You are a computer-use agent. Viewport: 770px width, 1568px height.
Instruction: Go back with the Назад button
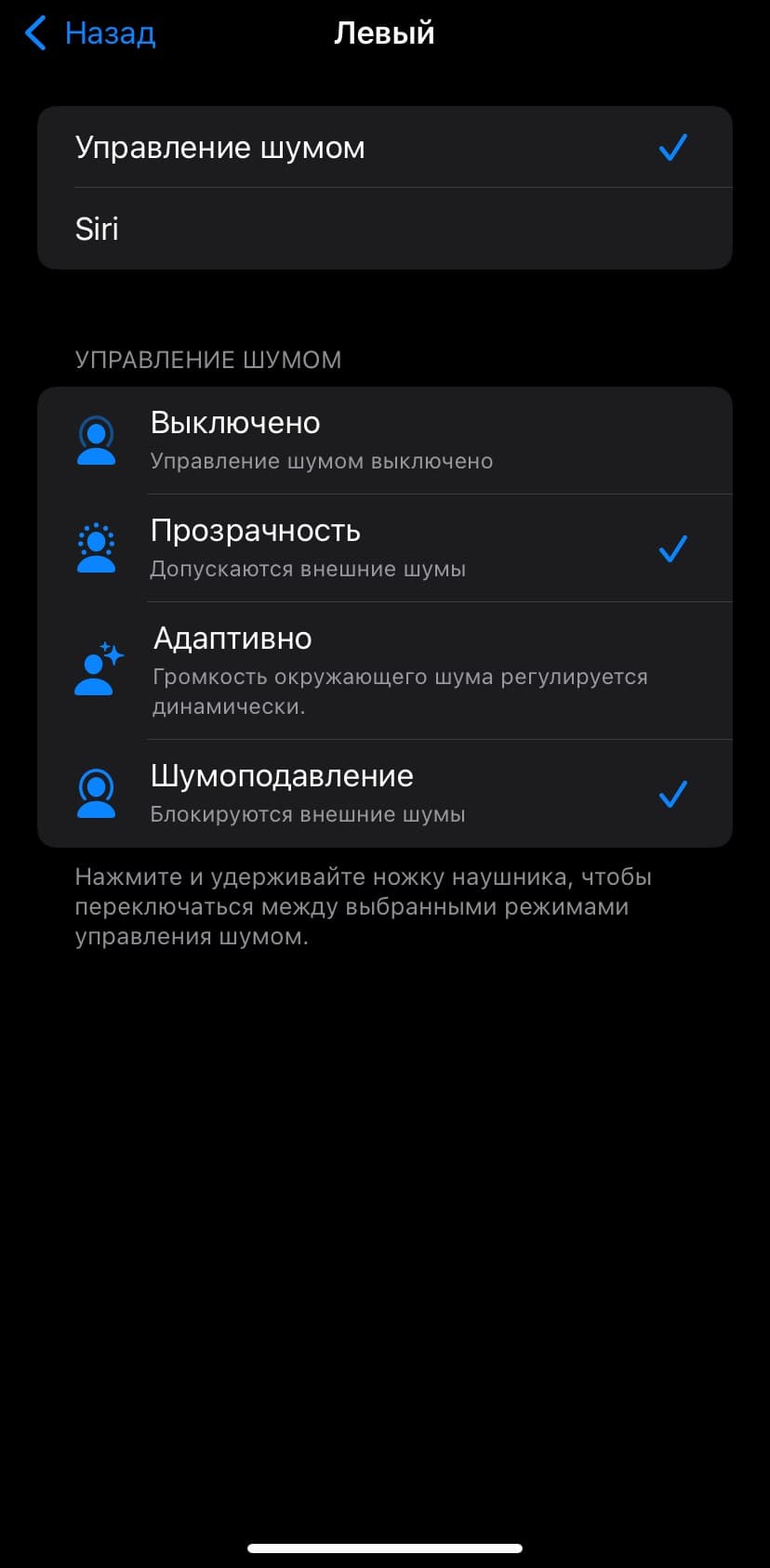coord(90,33)
